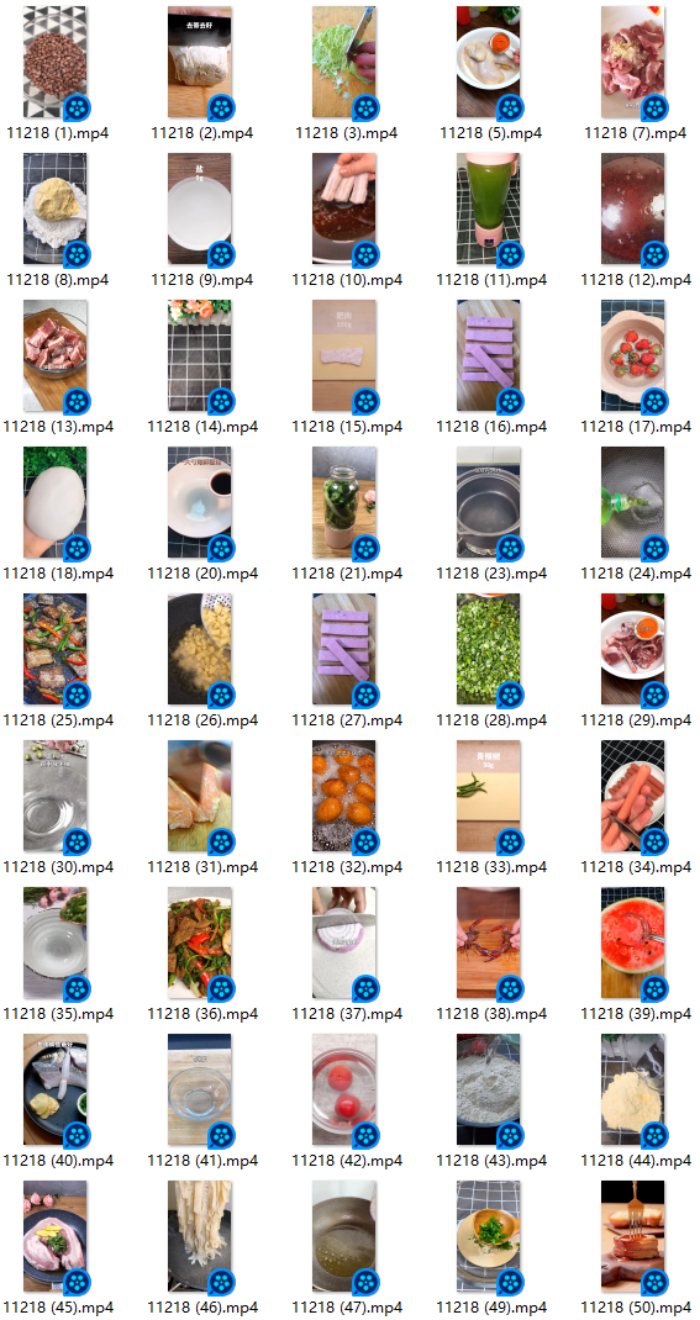Screen dimensions: 700x1320
Task: Open video 11218 (3).mp4
Action: 344,62
